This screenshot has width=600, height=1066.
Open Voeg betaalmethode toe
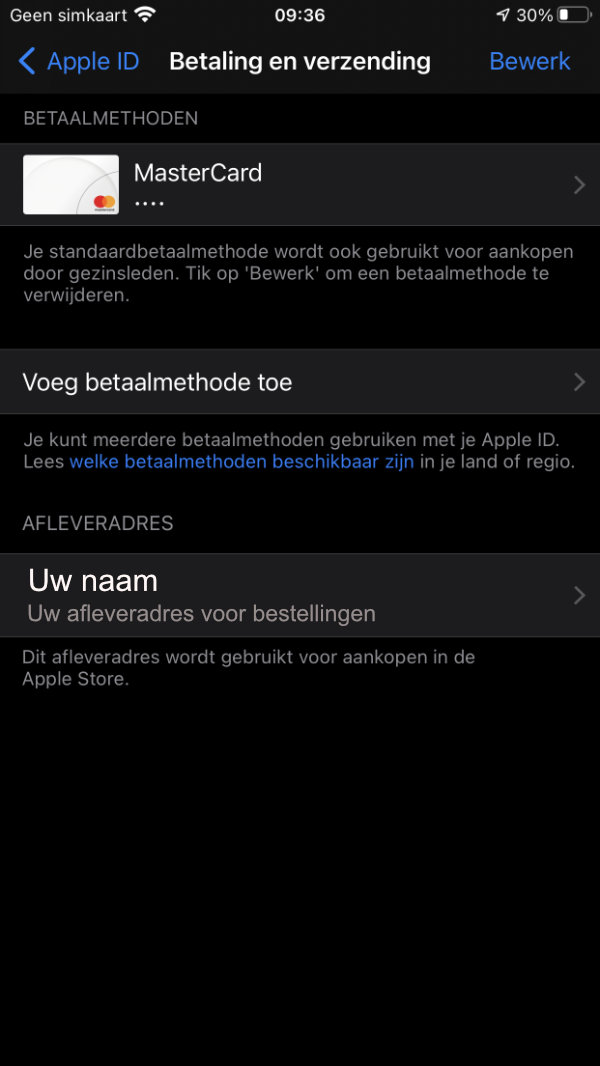coord(300,381)
